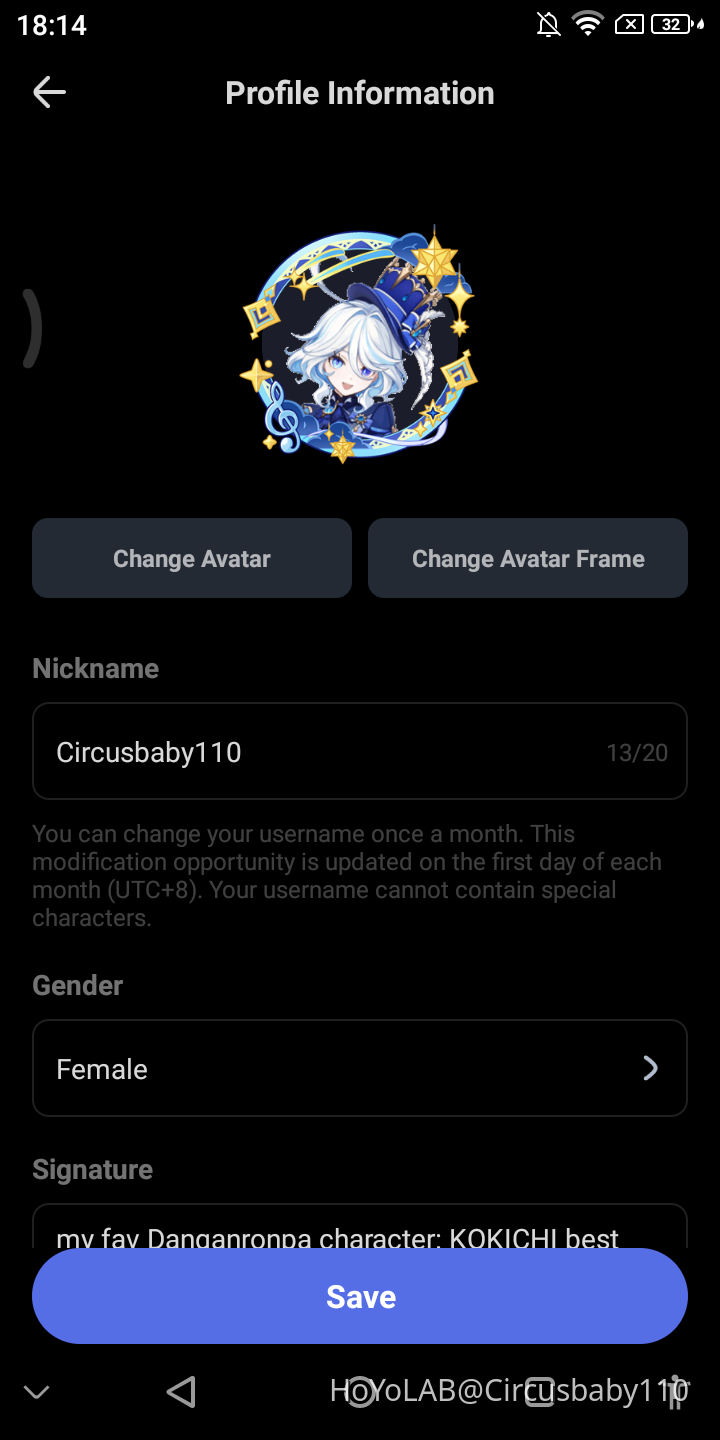720x1440 pixels.
Task: Collapse the navigation bar using the down chevron
Action: coord(37,1391)
